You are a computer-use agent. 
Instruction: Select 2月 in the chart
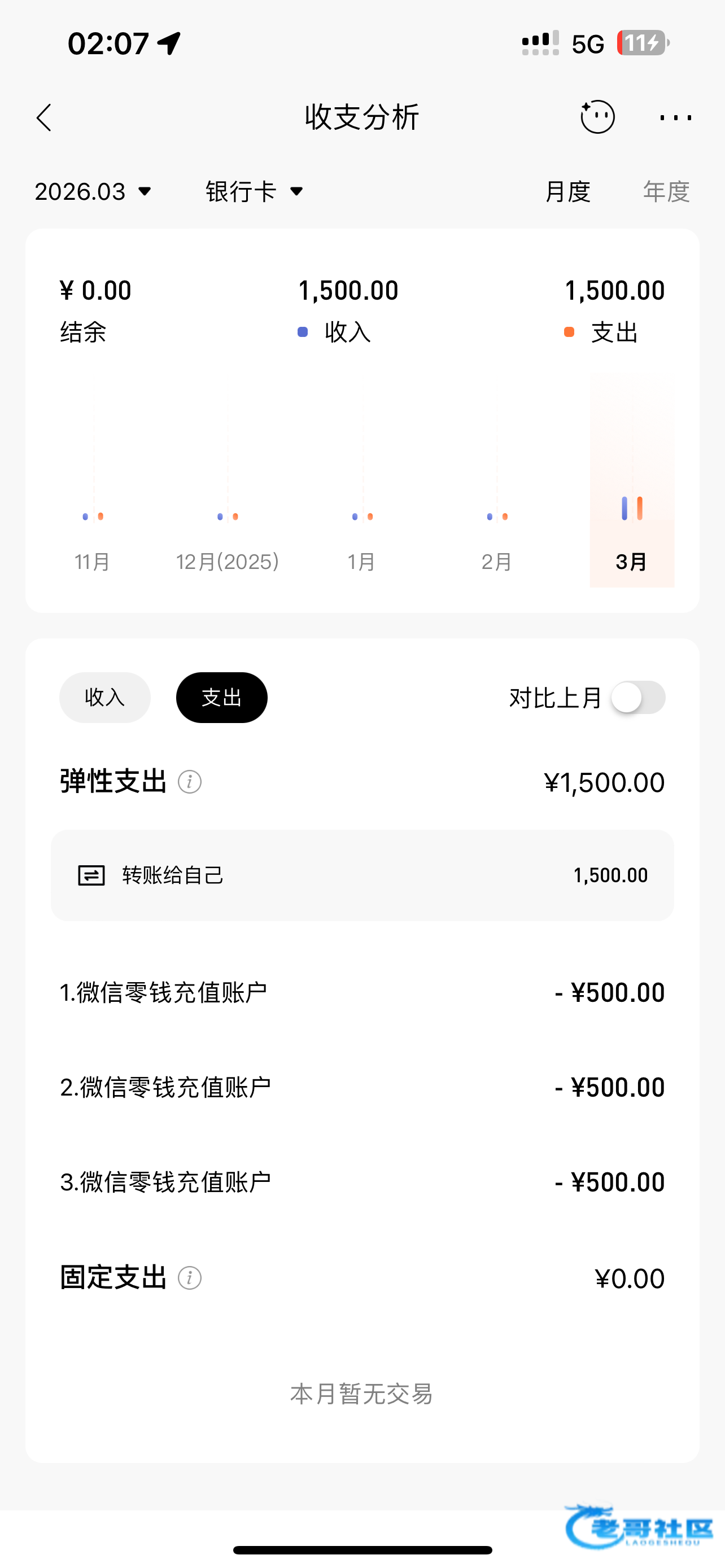click(497, 560)
